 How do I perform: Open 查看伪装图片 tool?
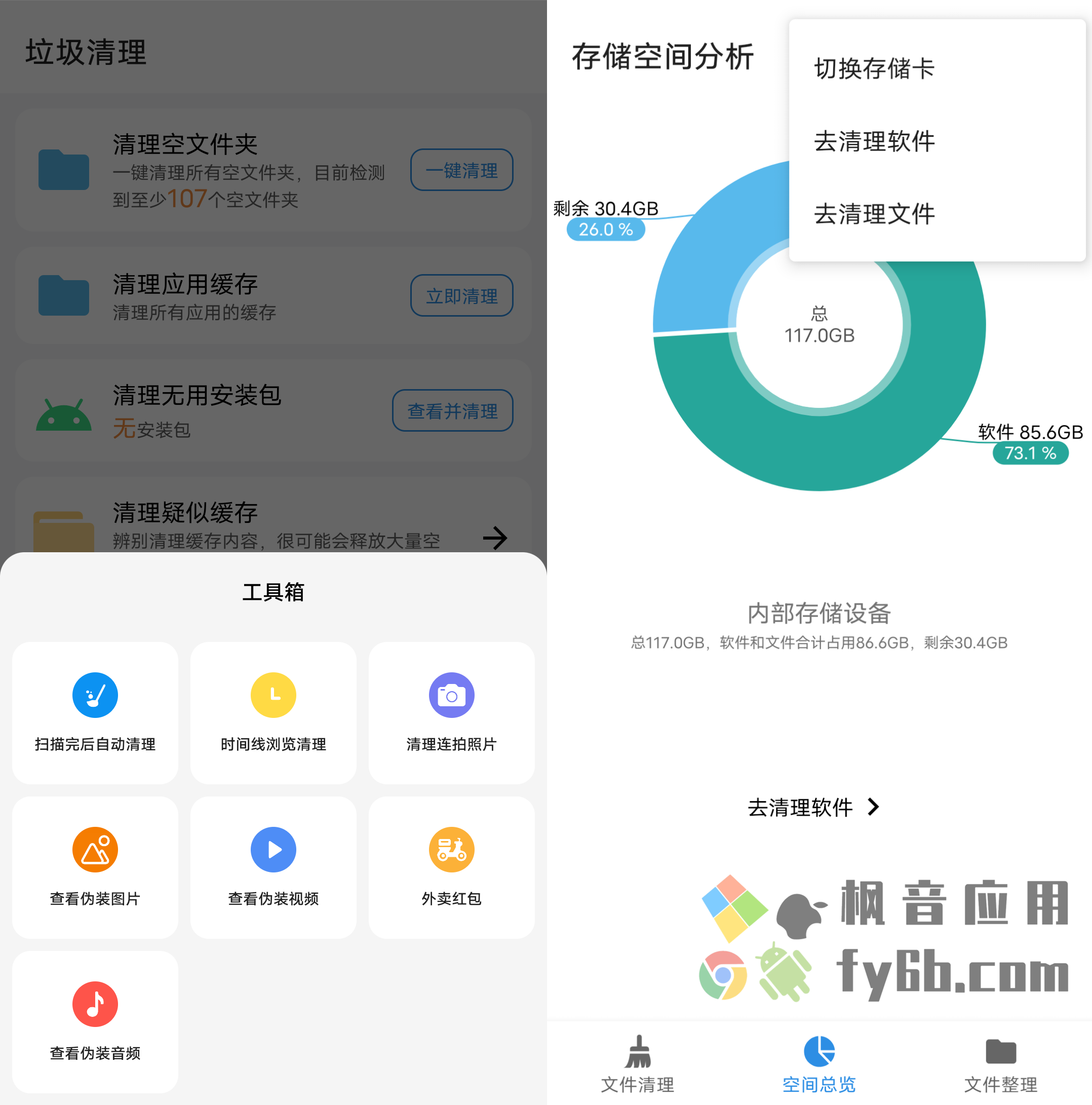click(95, 866)
